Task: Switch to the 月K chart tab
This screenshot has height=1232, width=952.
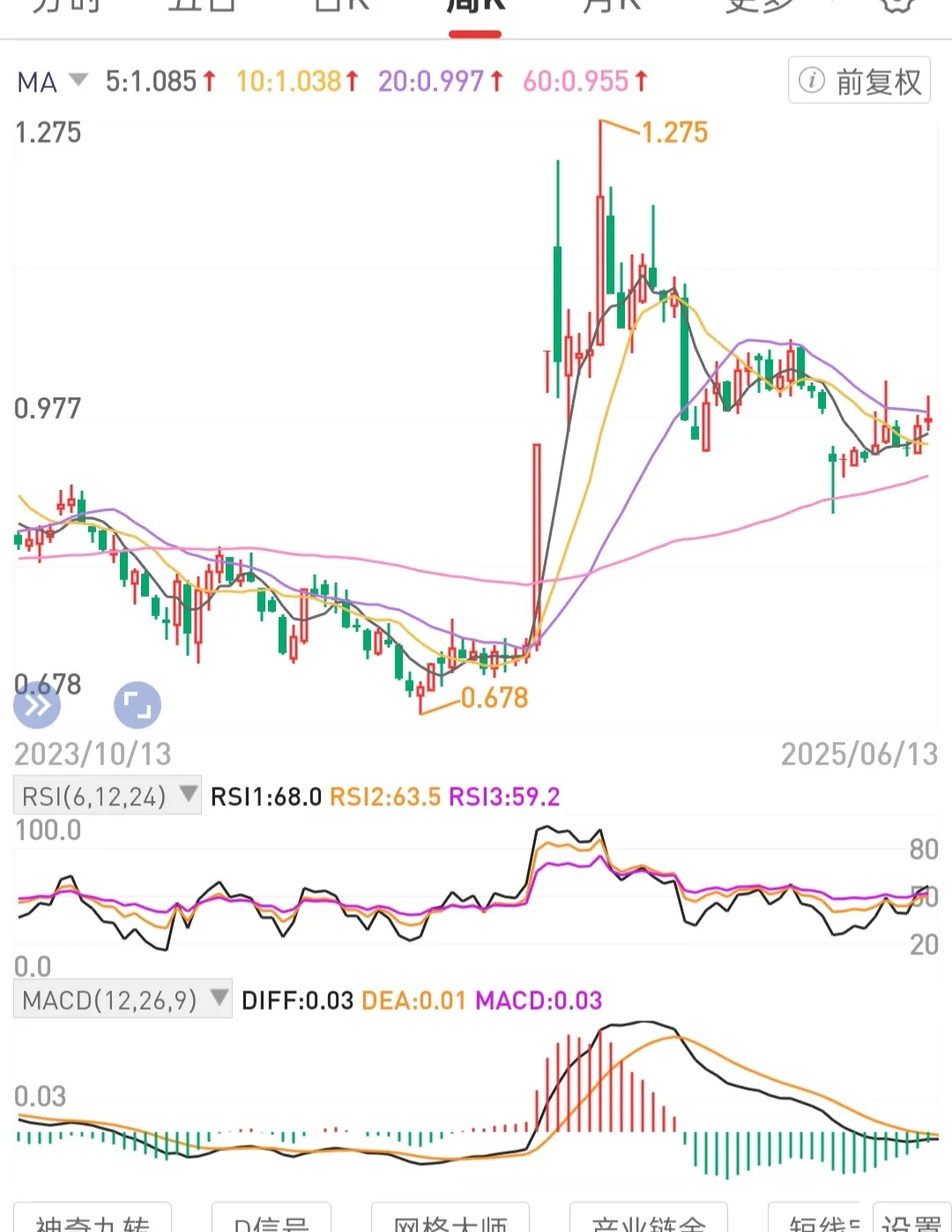Action: point(612,7)
